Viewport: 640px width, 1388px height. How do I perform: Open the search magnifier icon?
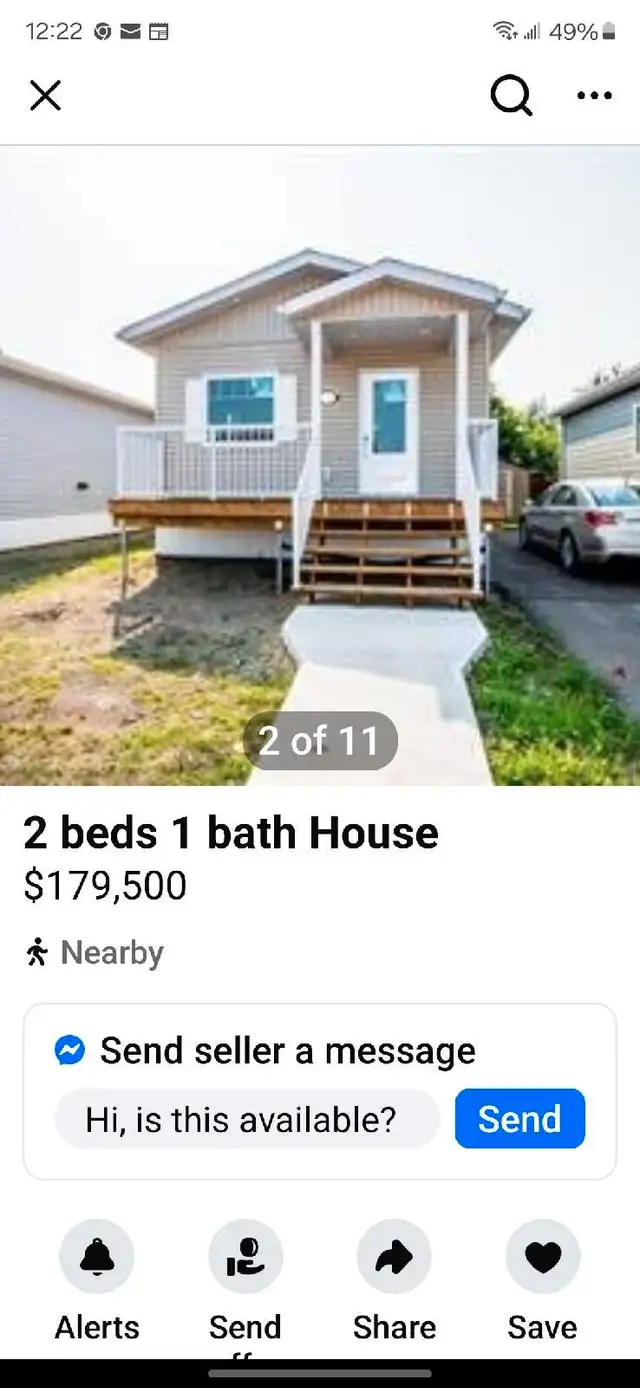click(511, 96)
